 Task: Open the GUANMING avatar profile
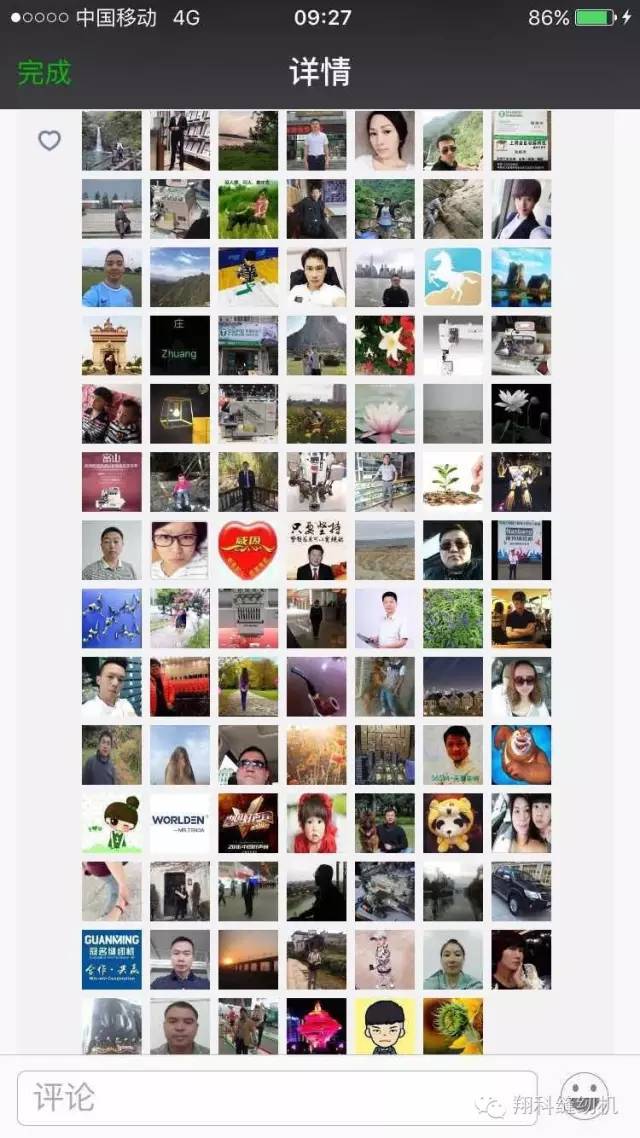(111, 958)
